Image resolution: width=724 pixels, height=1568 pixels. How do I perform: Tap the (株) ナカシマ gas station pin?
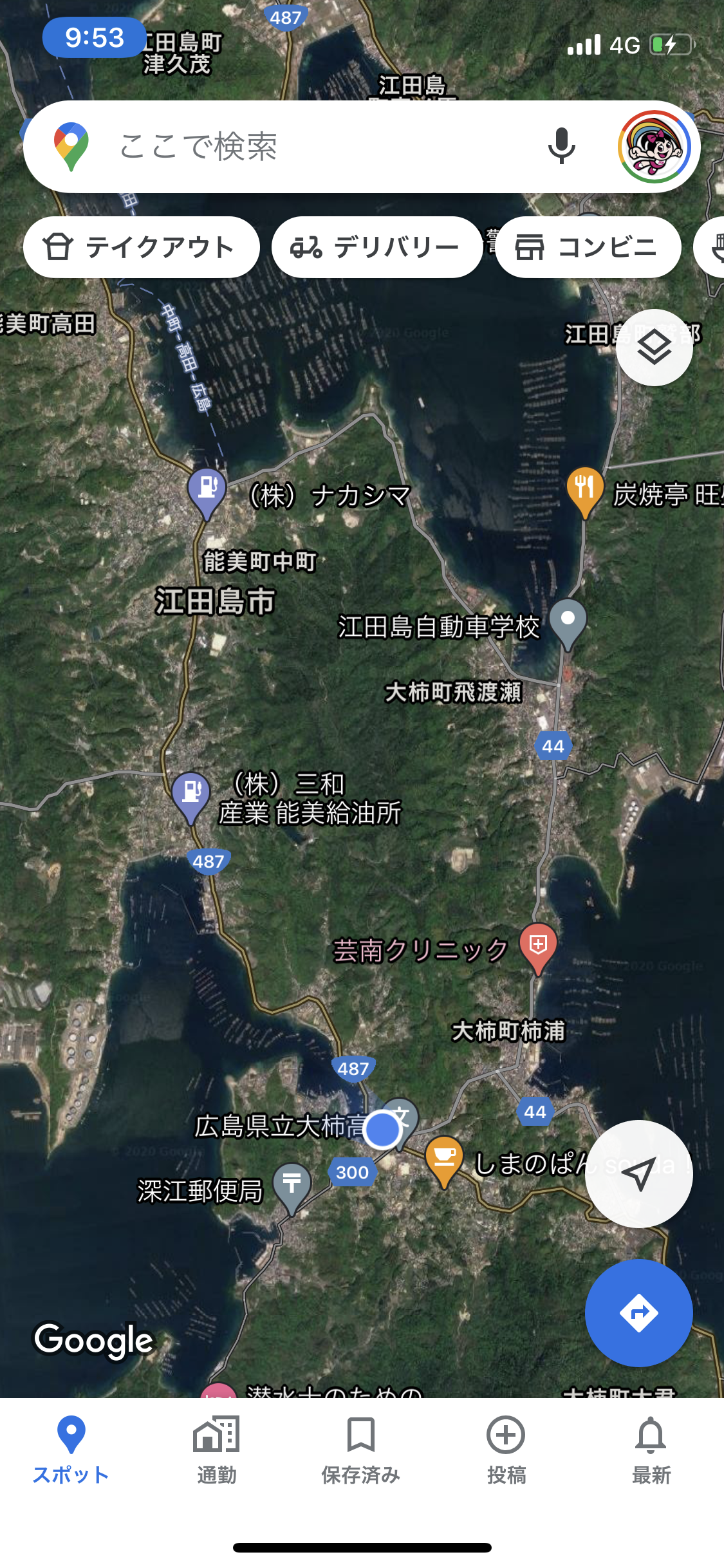(x=207, y=489)
